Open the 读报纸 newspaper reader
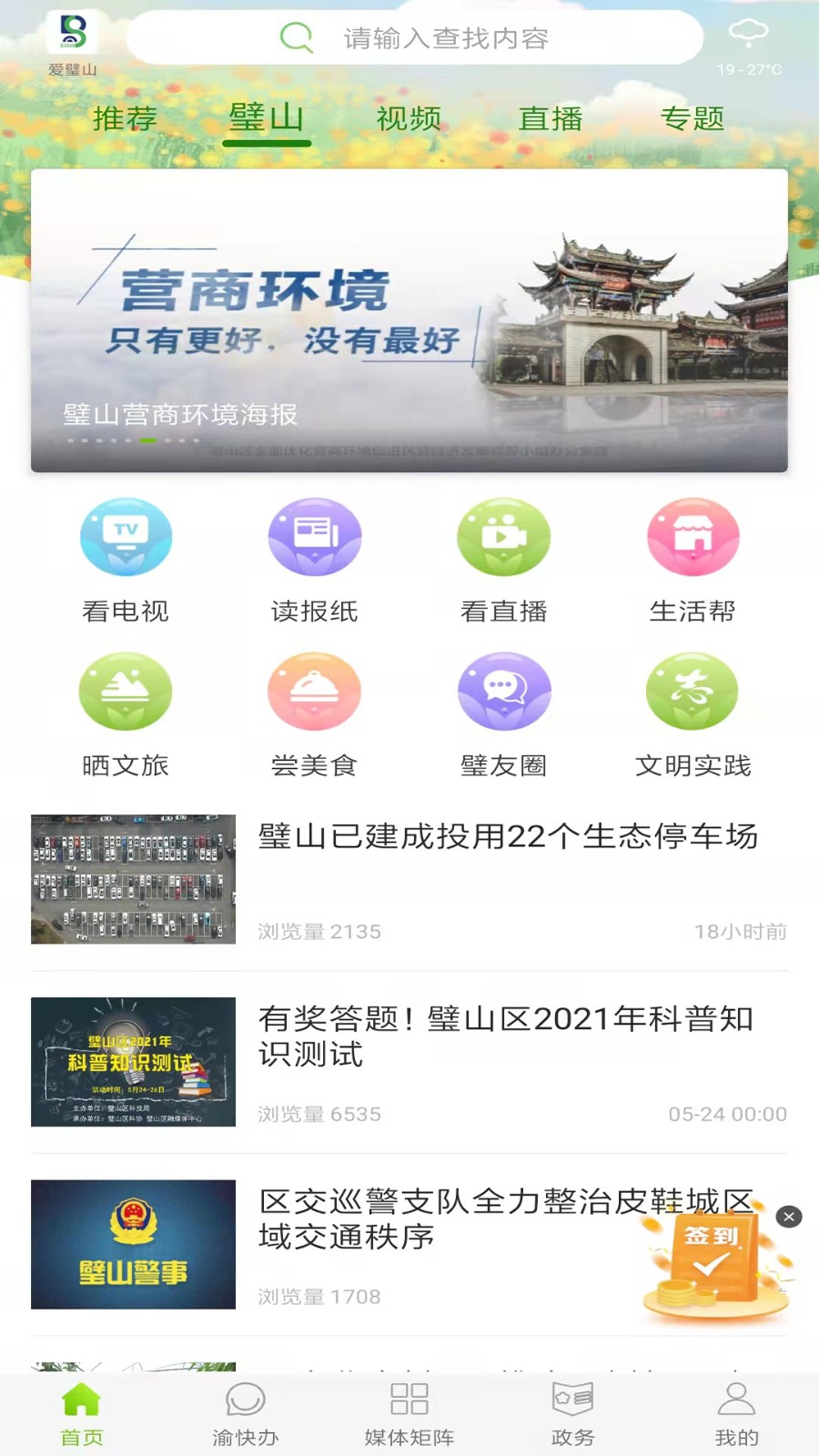This screenshot has width=819, height=1456. [x=314, y=555]
